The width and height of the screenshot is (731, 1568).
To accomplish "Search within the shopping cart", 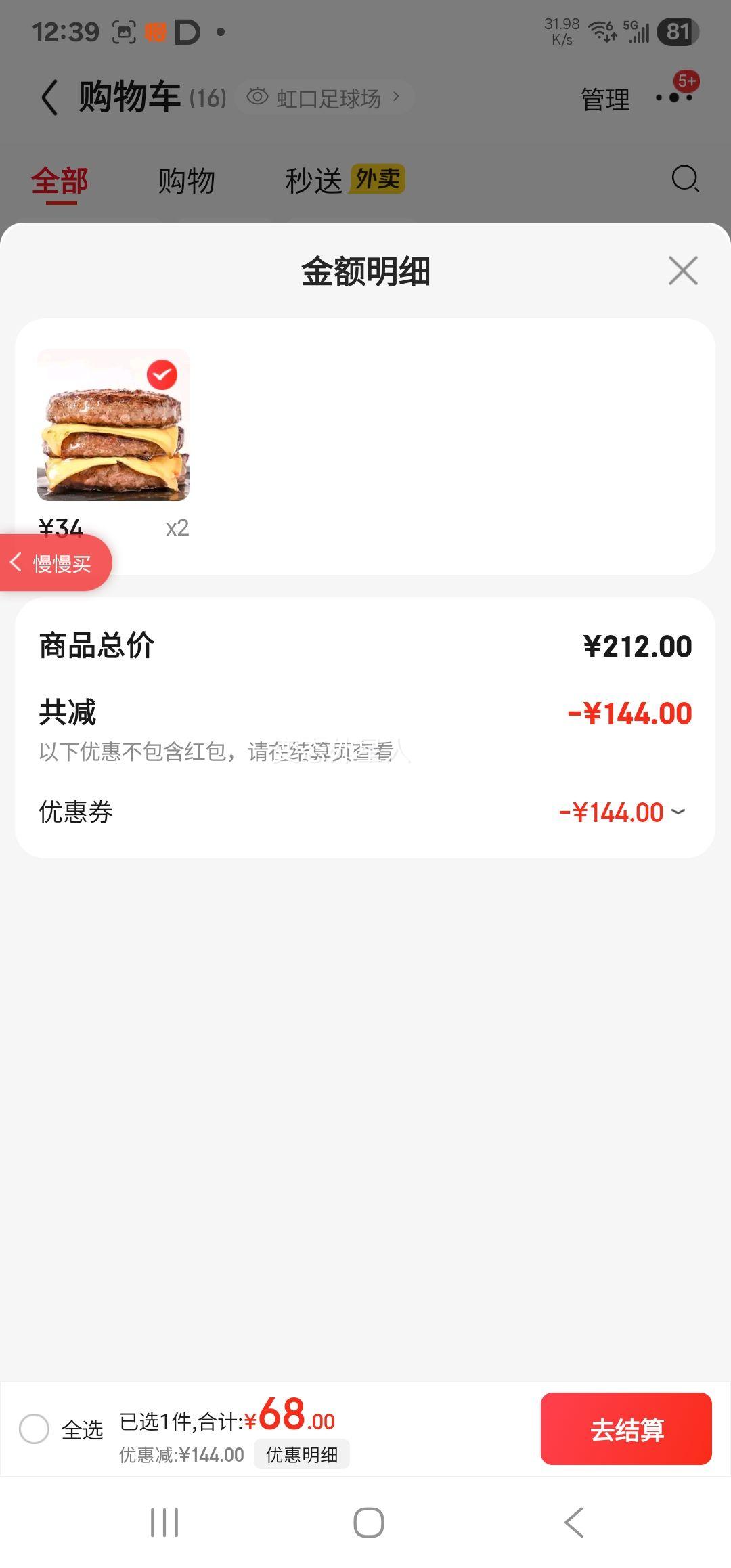I will [685, 179].
